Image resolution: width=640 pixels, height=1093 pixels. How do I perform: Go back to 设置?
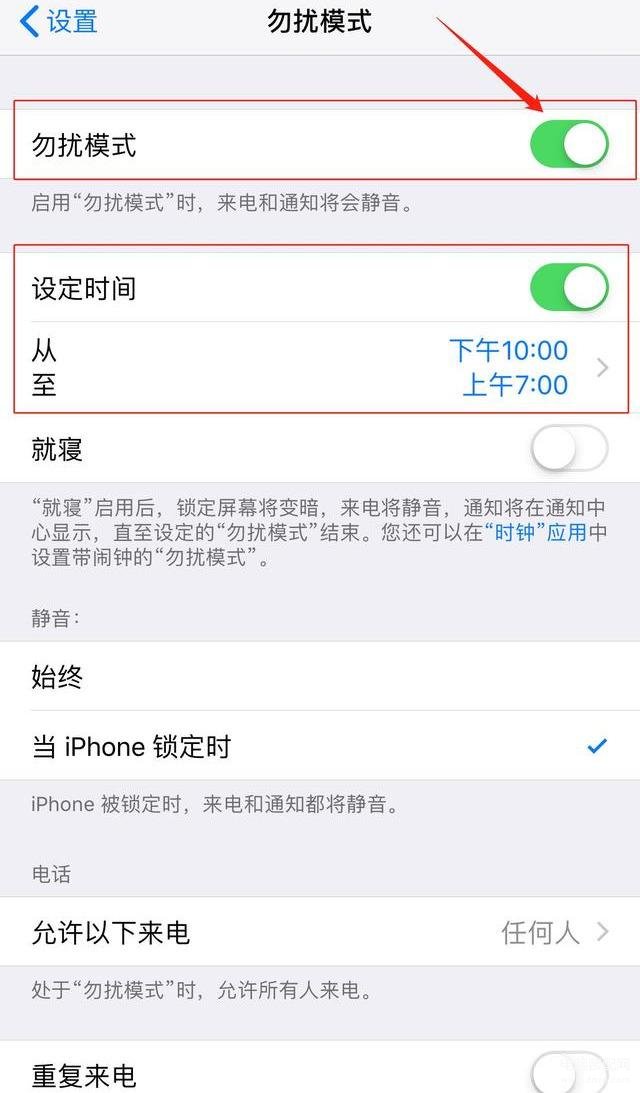[x=58, y=22]
